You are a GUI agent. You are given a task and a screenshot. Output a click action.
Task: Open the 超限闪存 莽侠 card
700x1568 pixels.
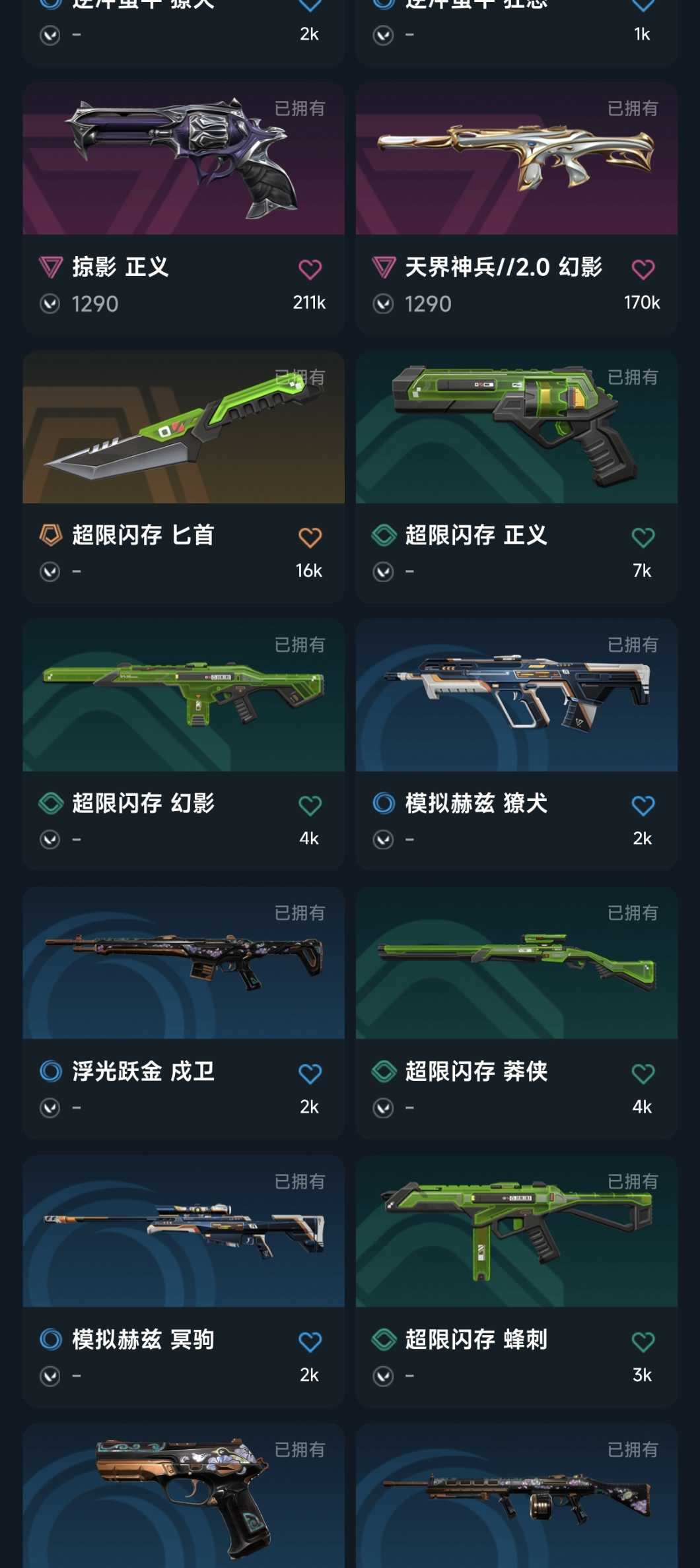tap(516, 1013)
